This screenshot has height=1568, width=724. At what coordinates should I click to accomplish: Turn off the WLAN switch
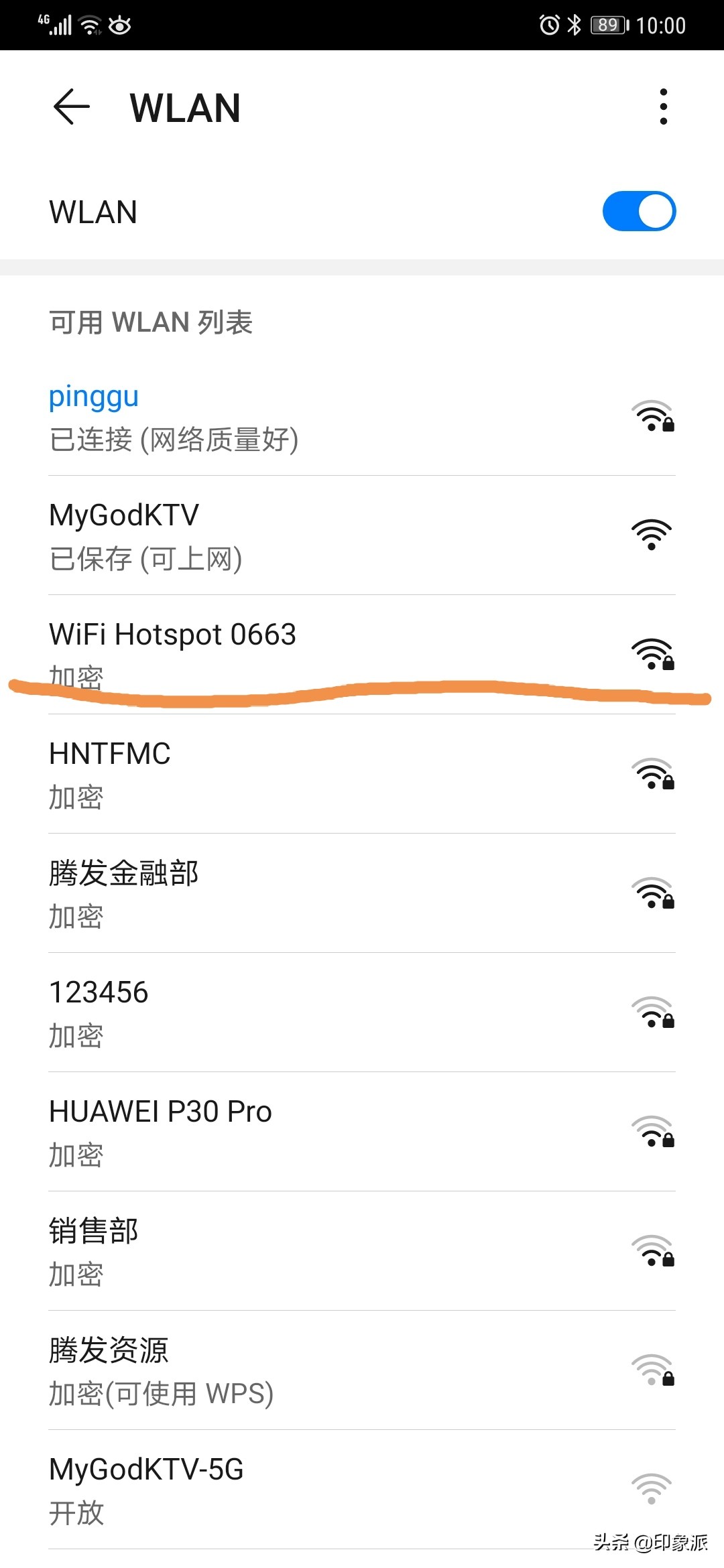pyautogui.click(x=639, y=210)
